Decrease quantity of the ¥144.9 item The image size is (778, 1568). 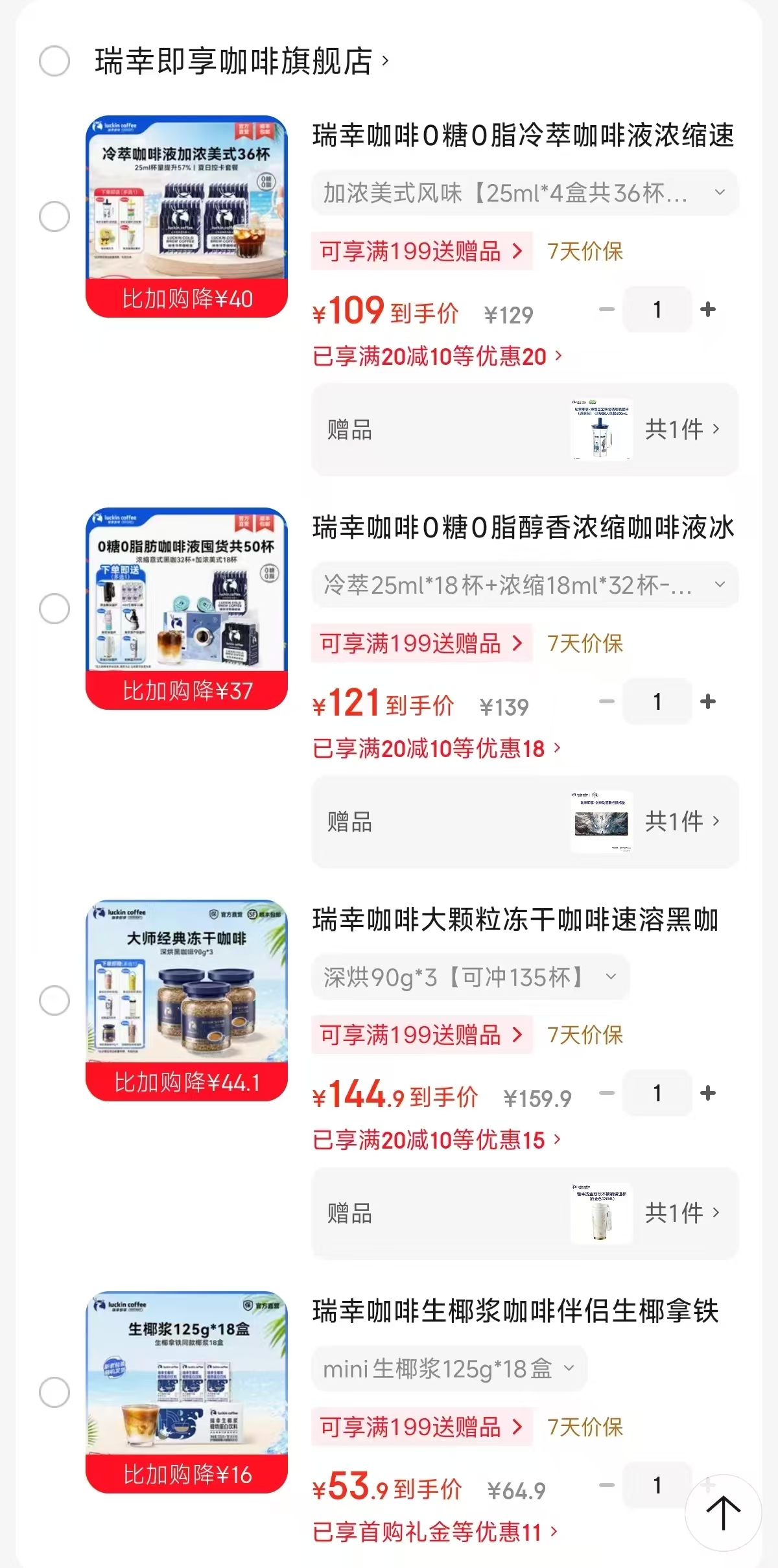pos(607,1093)
